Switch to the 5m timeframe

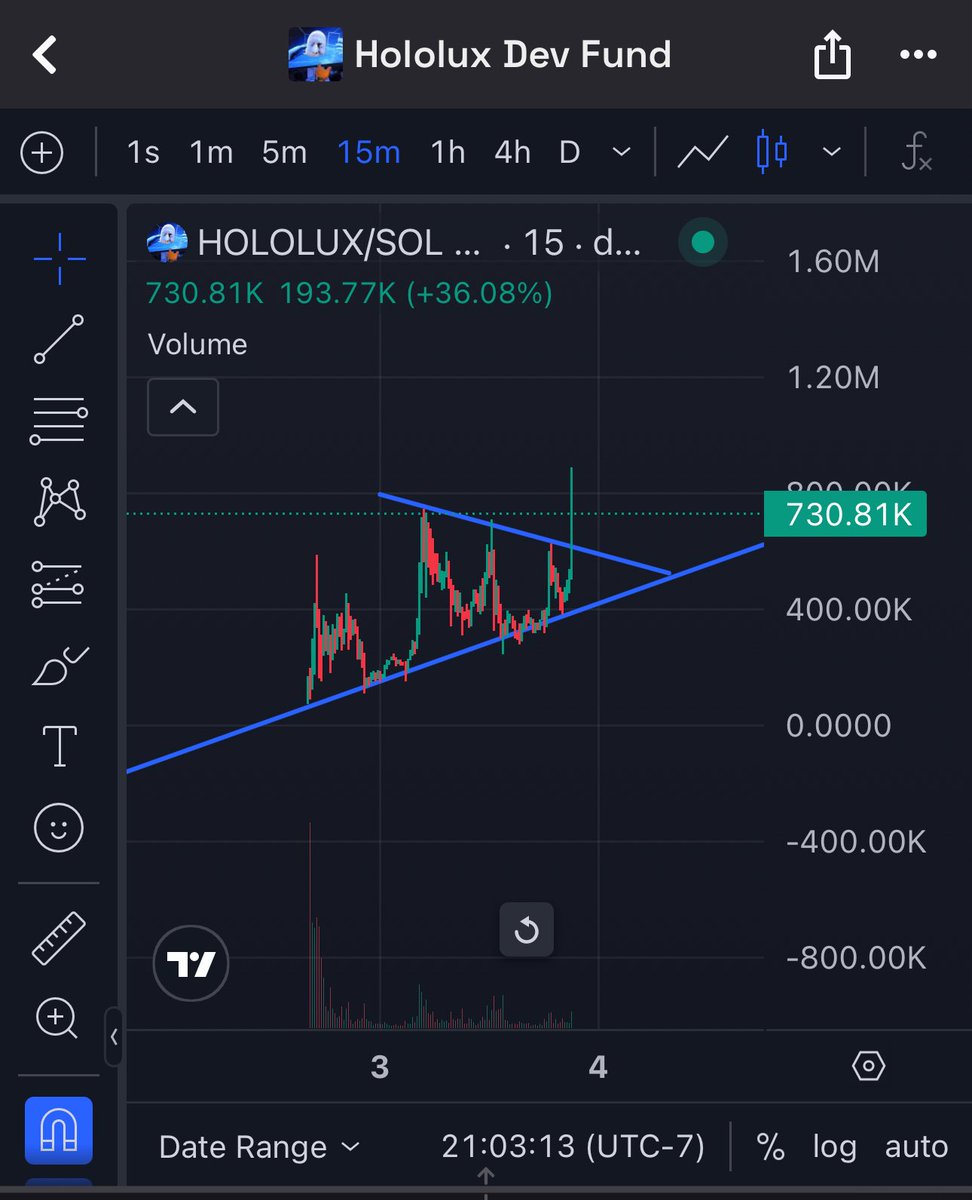pyautogui.click(x=284, y=153)
